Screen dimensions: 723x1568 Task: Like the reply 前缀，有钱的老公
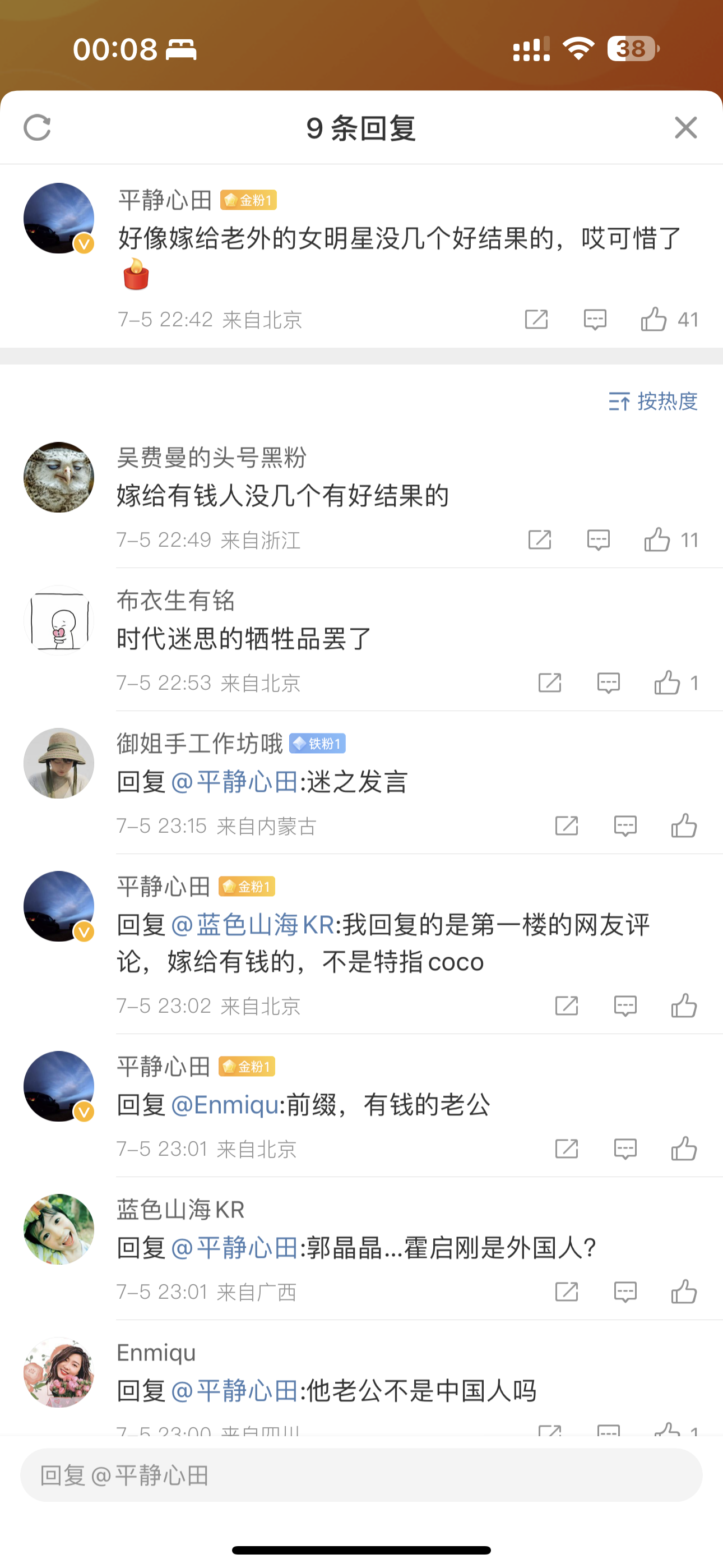coord(683,1149)
